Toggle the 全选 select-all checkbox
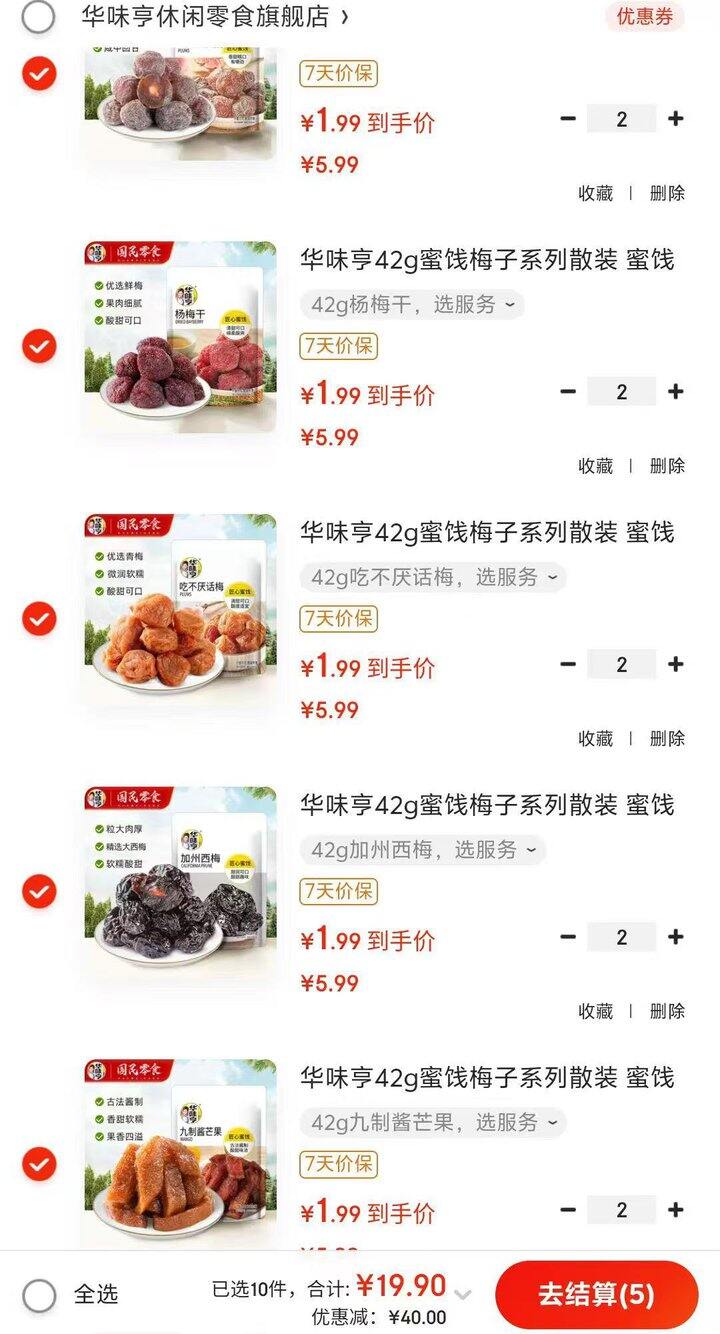The height and width of the screenshot is (1334, 720). (39, 1295)
